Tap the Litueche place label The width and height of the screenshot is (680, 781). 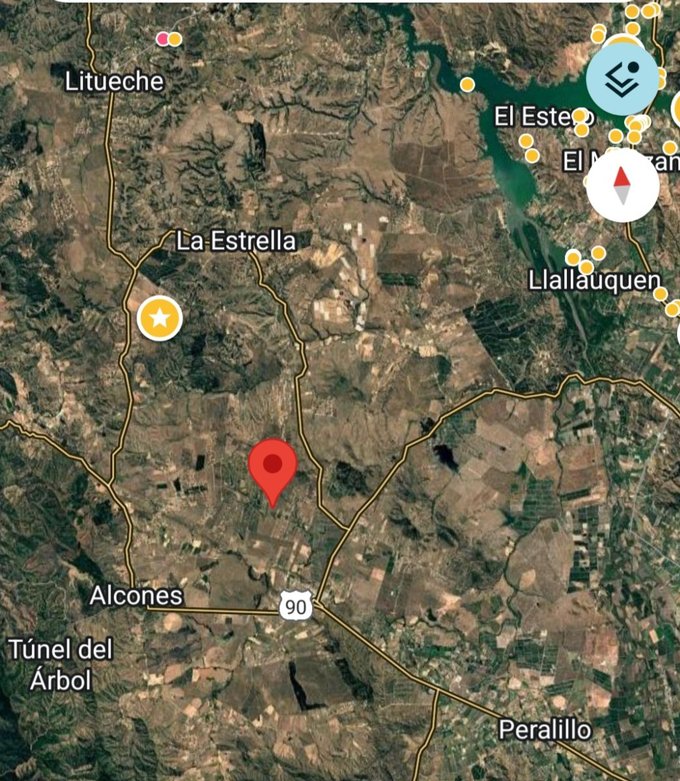tap(114, 82)
